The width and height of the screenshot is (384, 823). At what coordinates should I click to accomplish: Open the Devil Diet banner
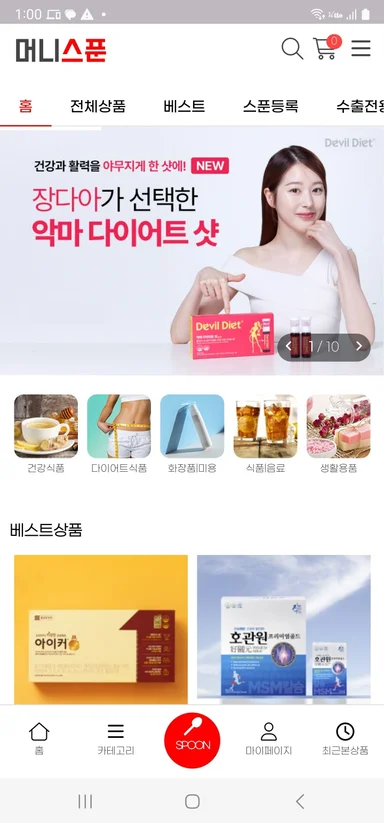pos(192,251)
